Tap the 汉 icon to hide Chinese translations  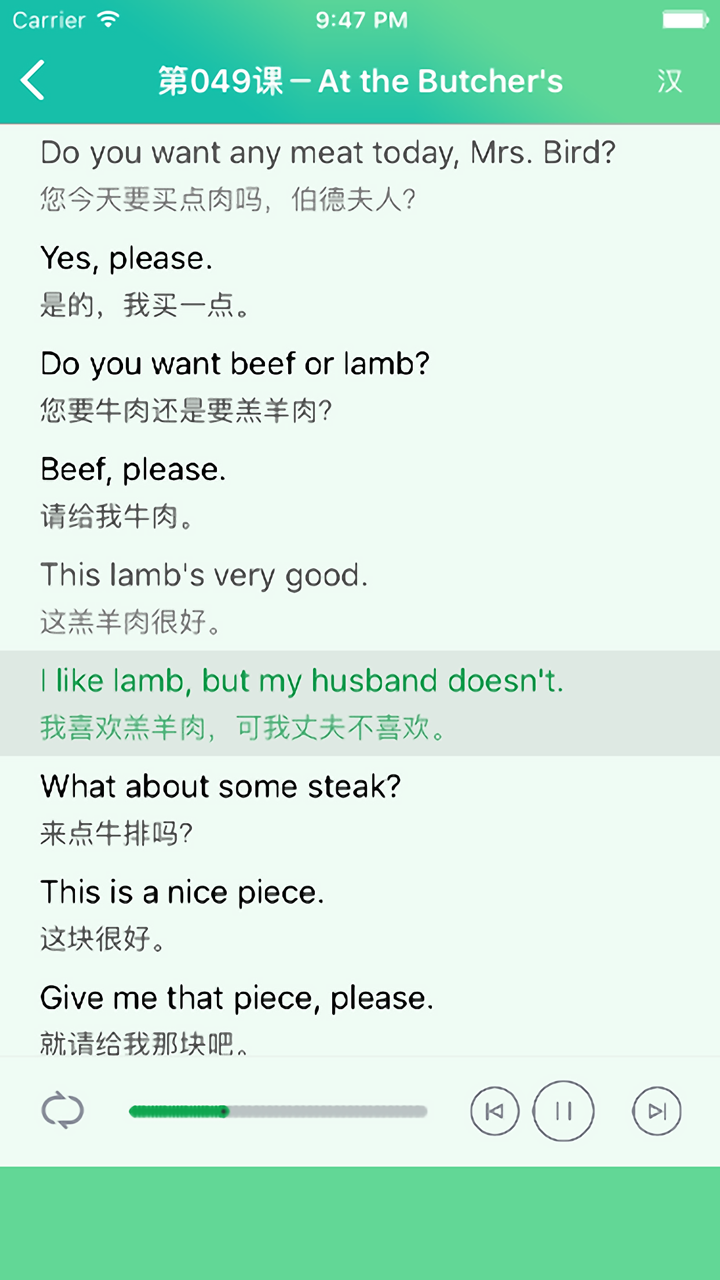(x=671, y=81)
